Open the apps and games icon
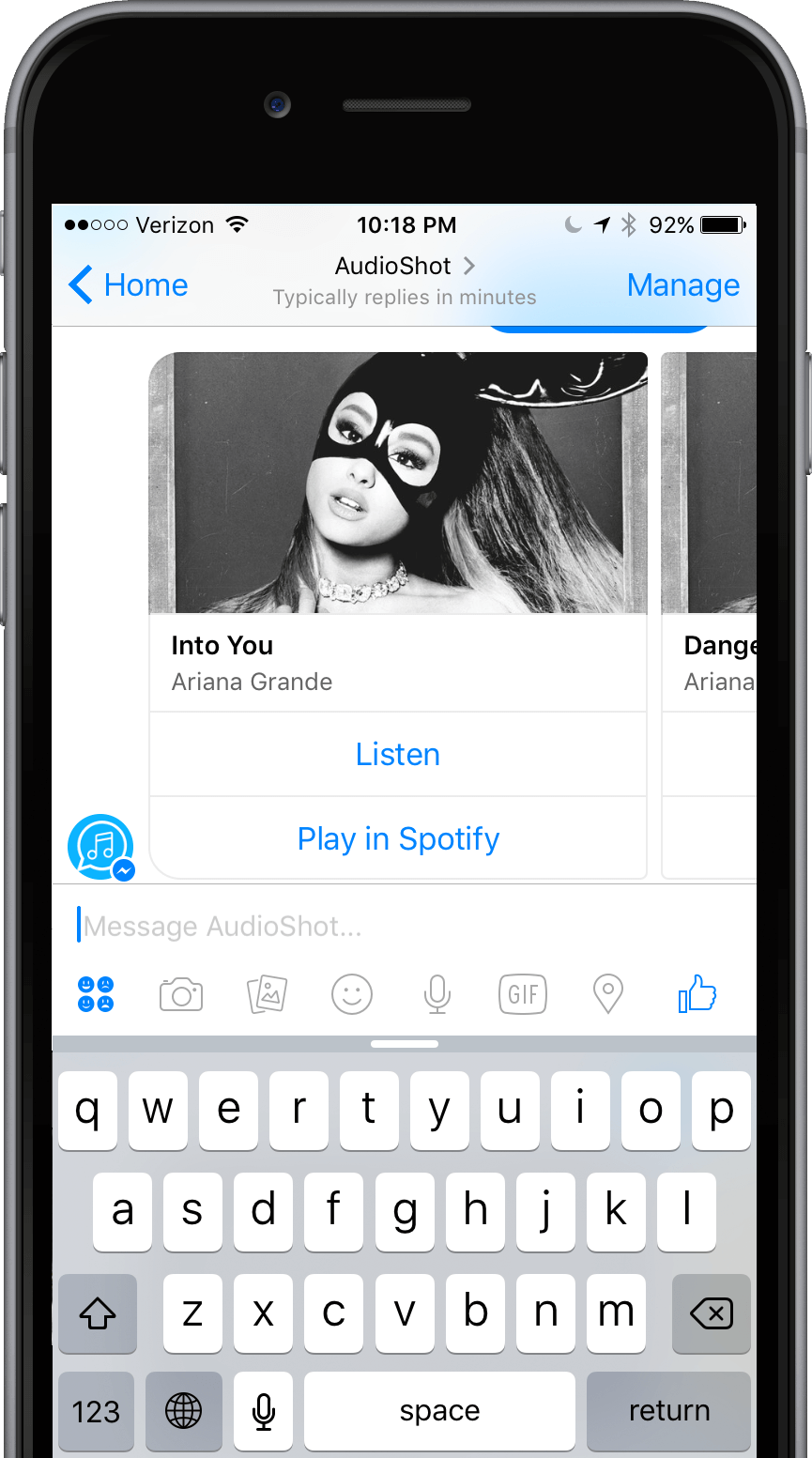Image resolution: width=812 pixels, height=1458 pixels. pyautogui.click(x=96, y=994)
